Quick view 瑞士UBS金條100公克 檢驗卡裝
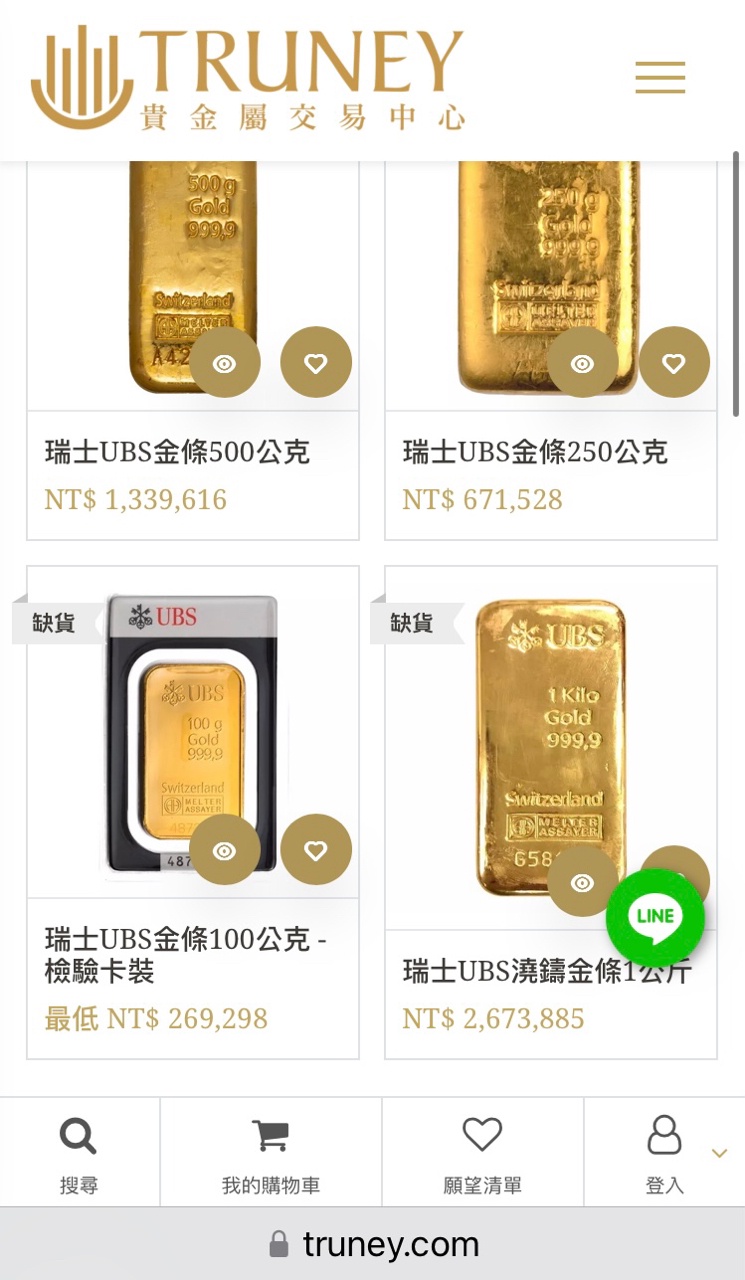The width and height of the screenshot is (745, 1280). (225, 850)
